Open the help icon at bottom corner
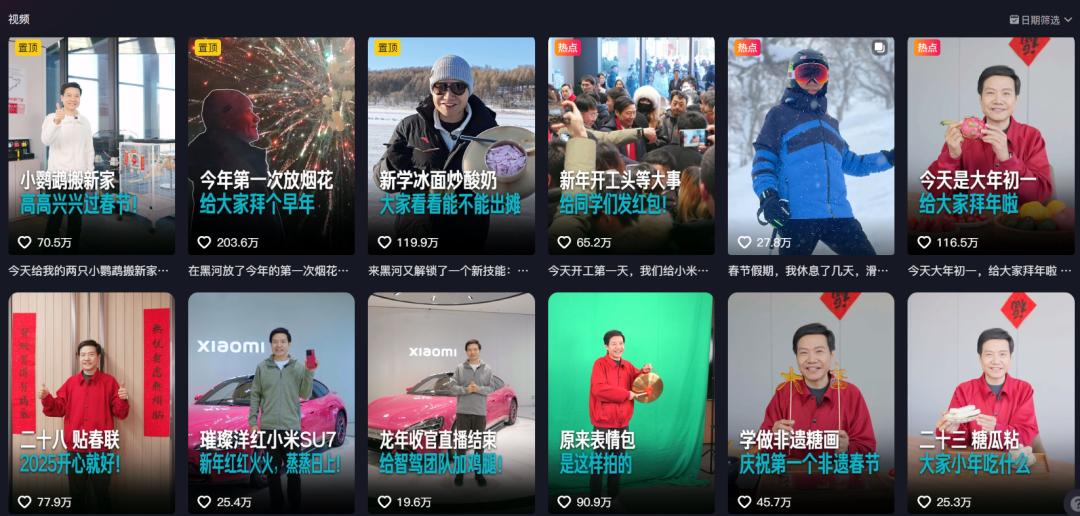Viewport: 1080px width, 516px height. [x=1072, y=505]
